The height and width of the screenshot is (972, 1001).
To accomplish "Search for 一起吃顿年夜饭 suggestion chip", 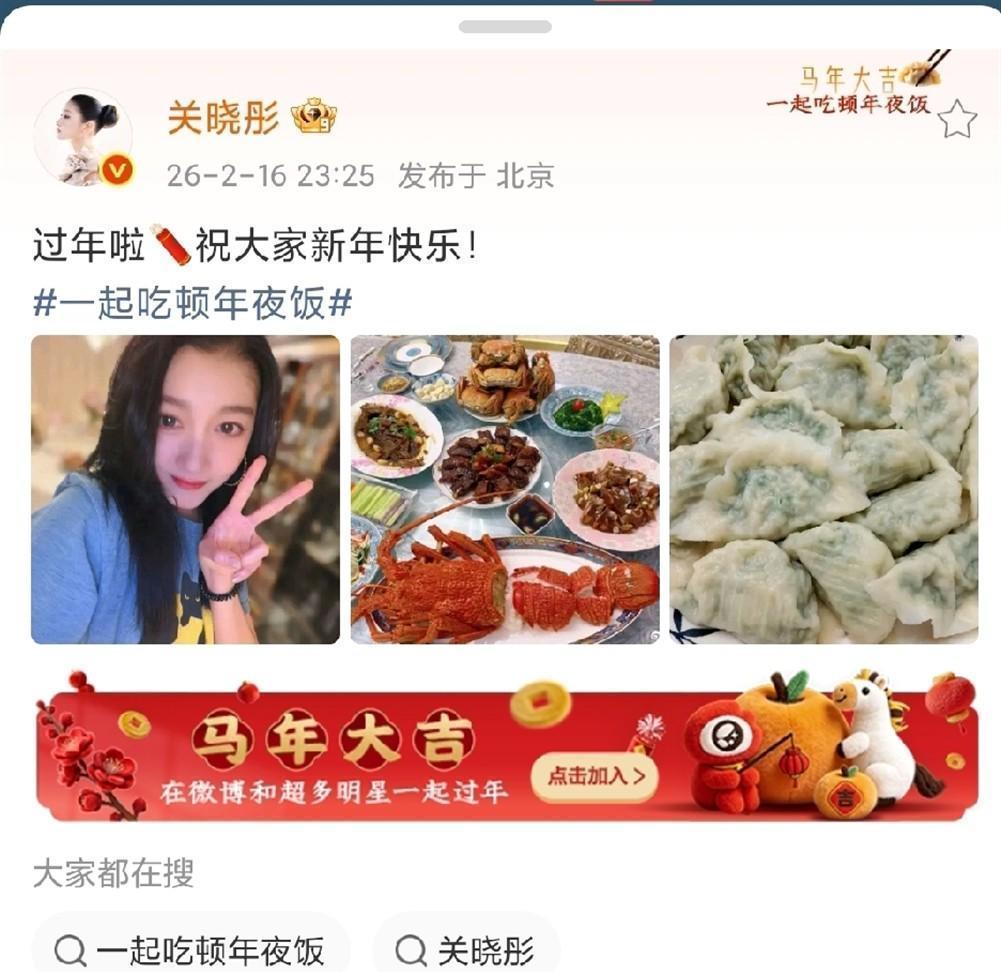I will point(191,949).
